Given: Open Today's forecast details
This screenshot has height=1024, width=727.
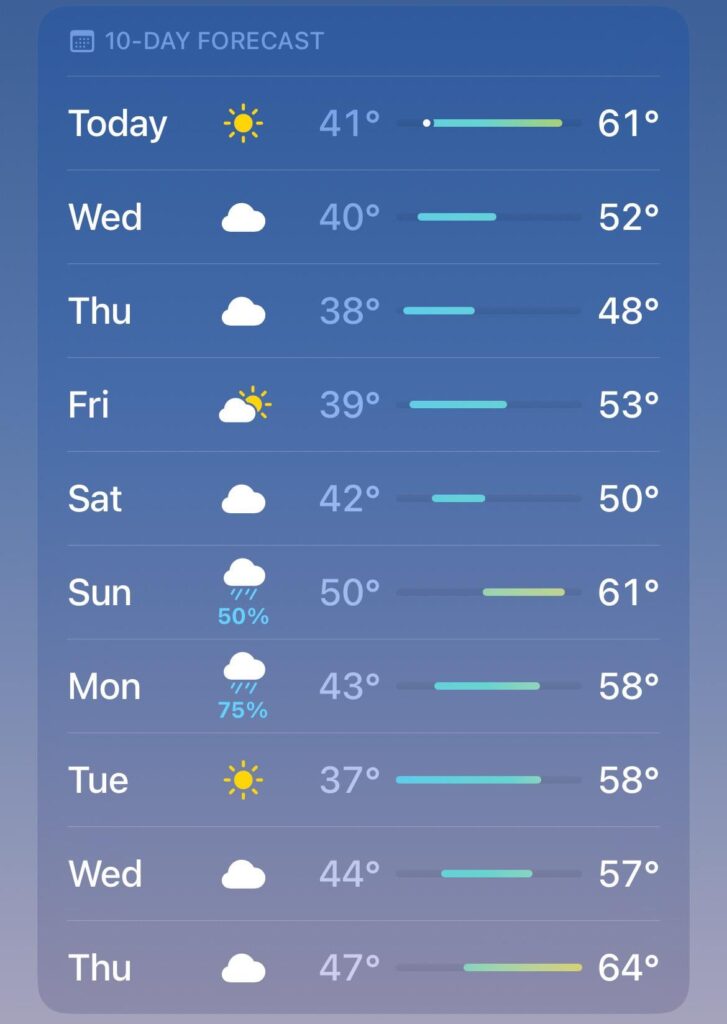Looking at the screenshot, I should [x=363, y=124].
